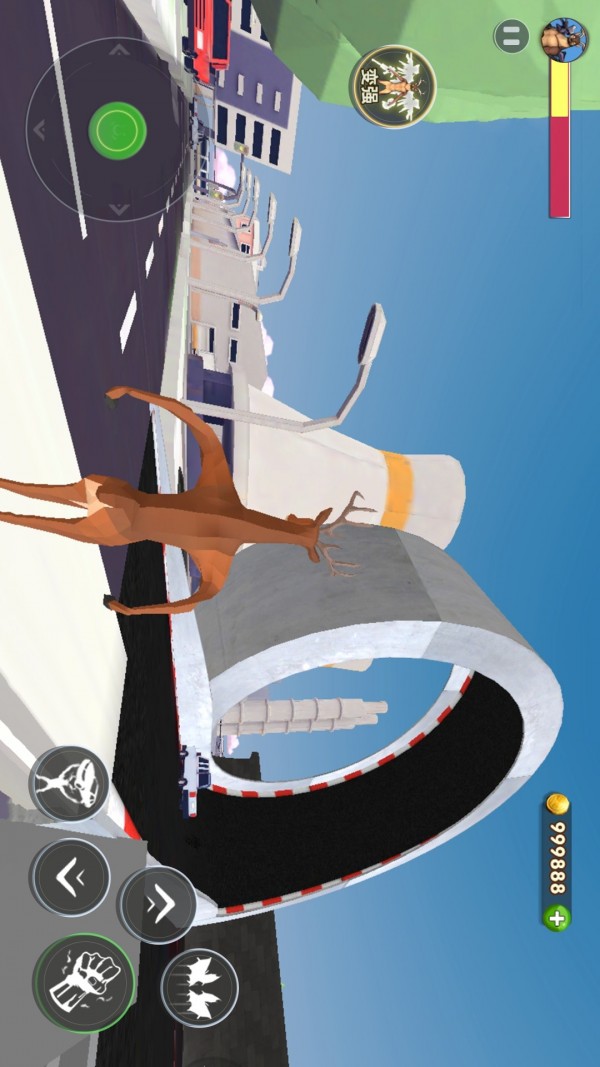Pause the game
600x1067 pixels.
click(511, 38)
